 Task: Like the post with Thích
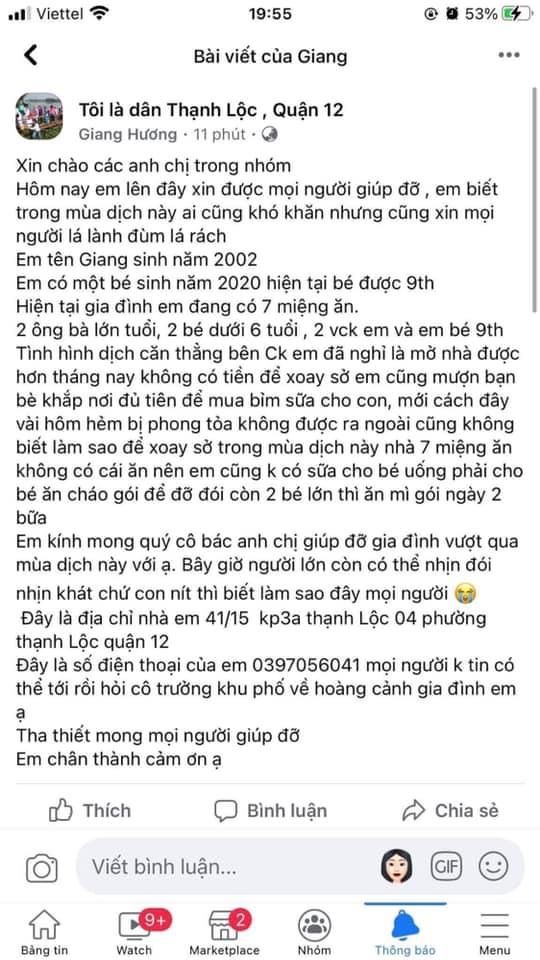[90, 811]
